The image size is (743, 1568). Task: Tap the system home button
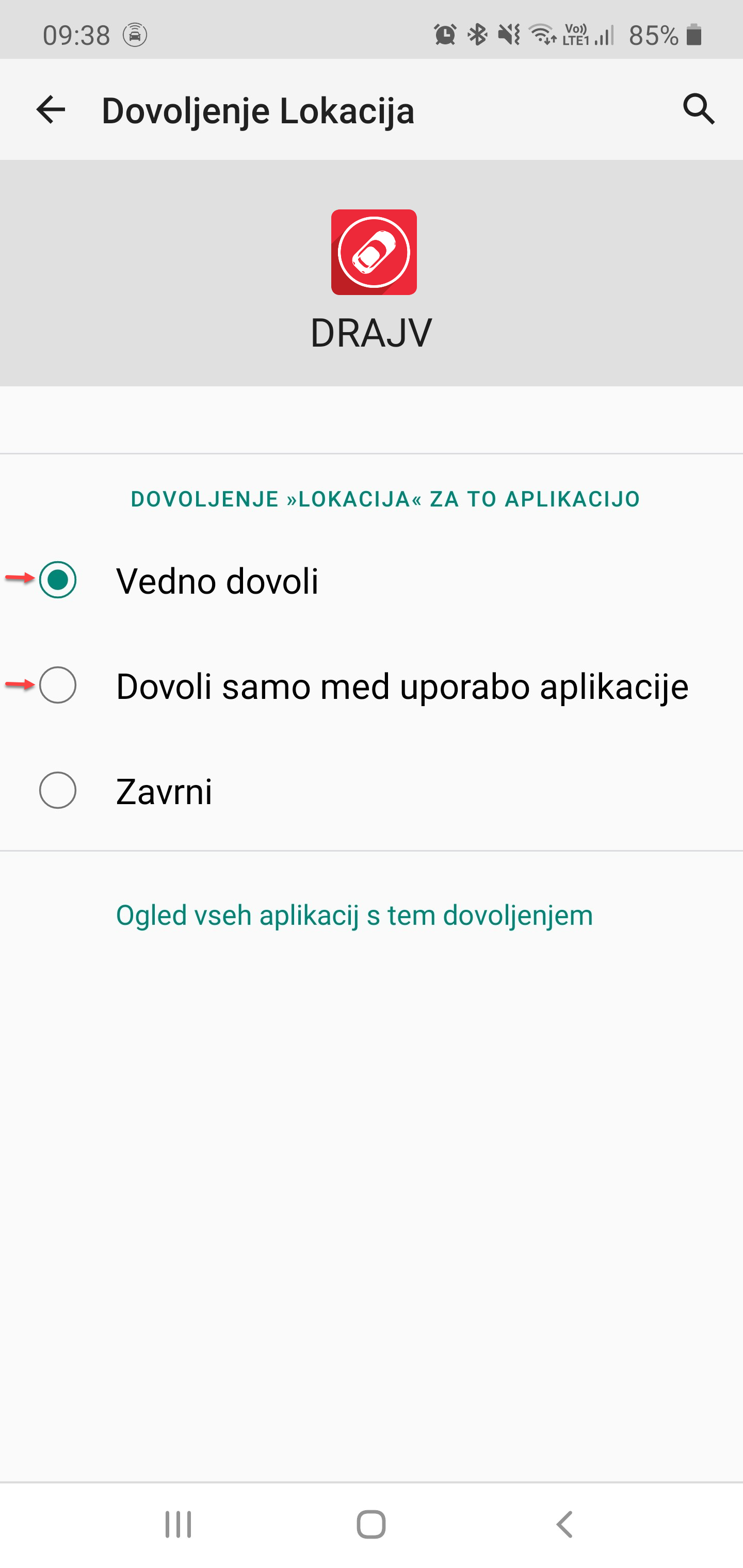[371, 1524]
